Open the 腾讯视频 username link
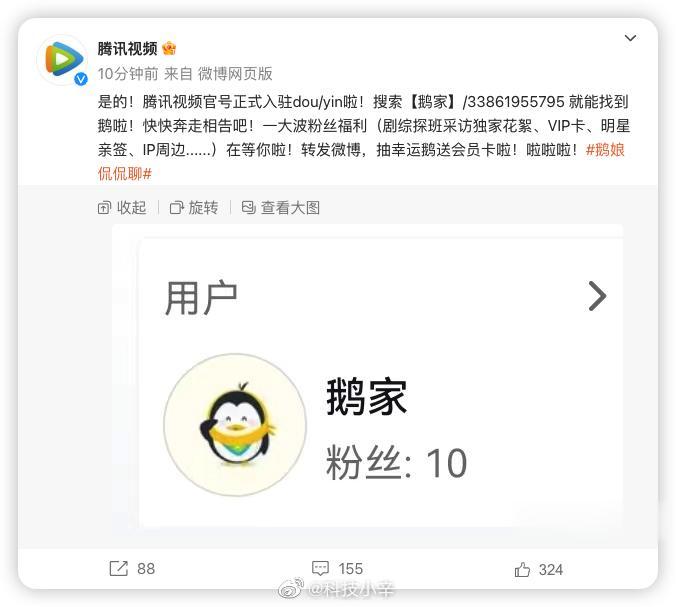This screenshot has height=607, width=676. pyautogui.click(x=127, y=49)
